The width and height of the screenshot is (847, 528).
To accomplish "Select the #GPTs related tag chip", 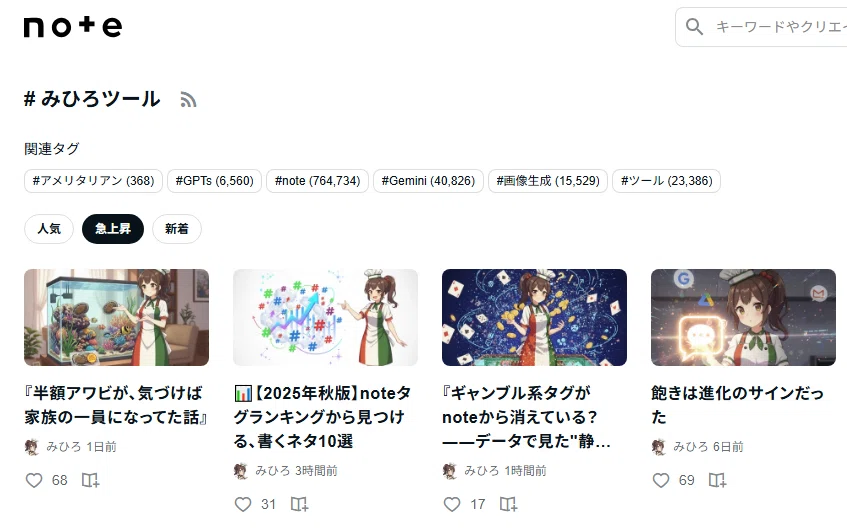I will tap(214, 181).
